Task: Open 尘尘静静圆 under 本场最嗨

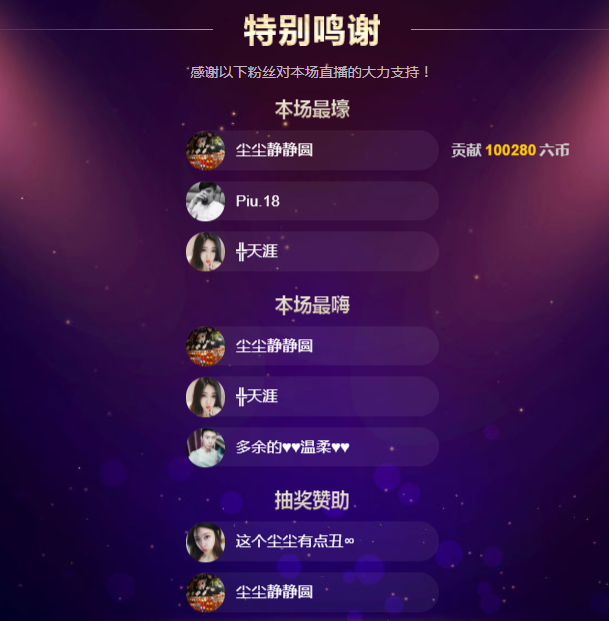Action: pos(312,346)
